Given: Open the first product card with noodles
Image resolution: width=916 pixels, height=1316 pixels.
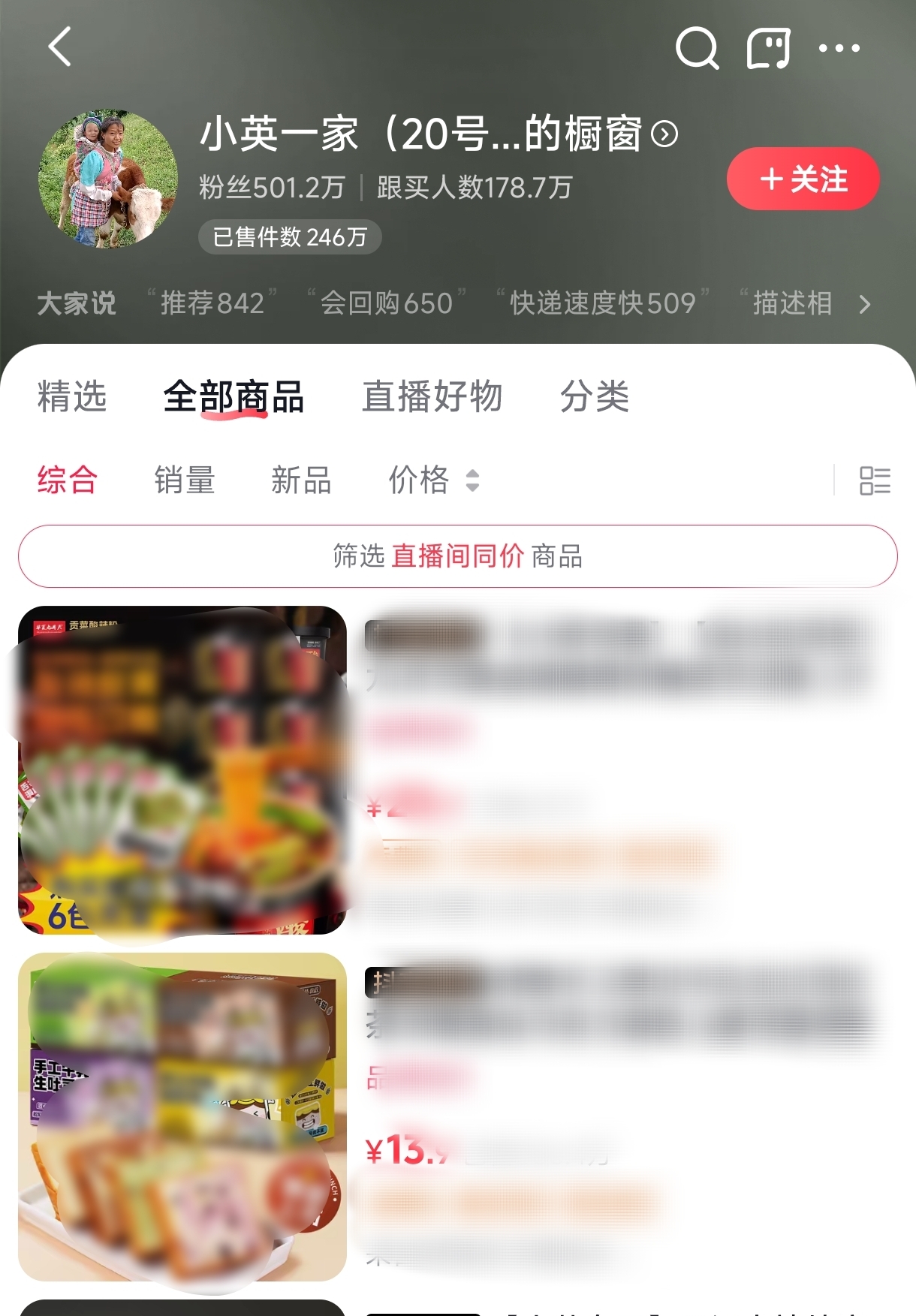Looking at the screenshot, I should [x=182, y=769].
